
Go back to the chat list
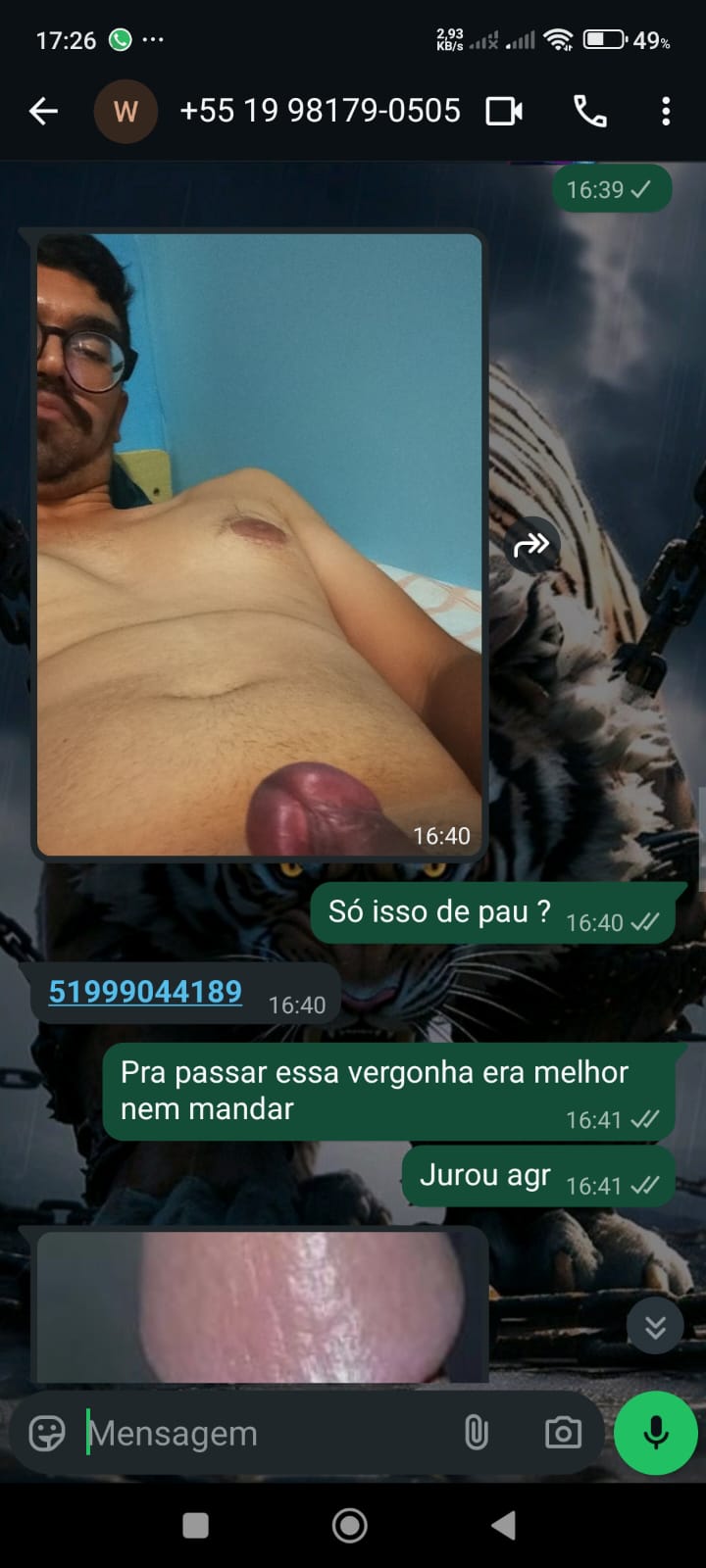point(43,112)
